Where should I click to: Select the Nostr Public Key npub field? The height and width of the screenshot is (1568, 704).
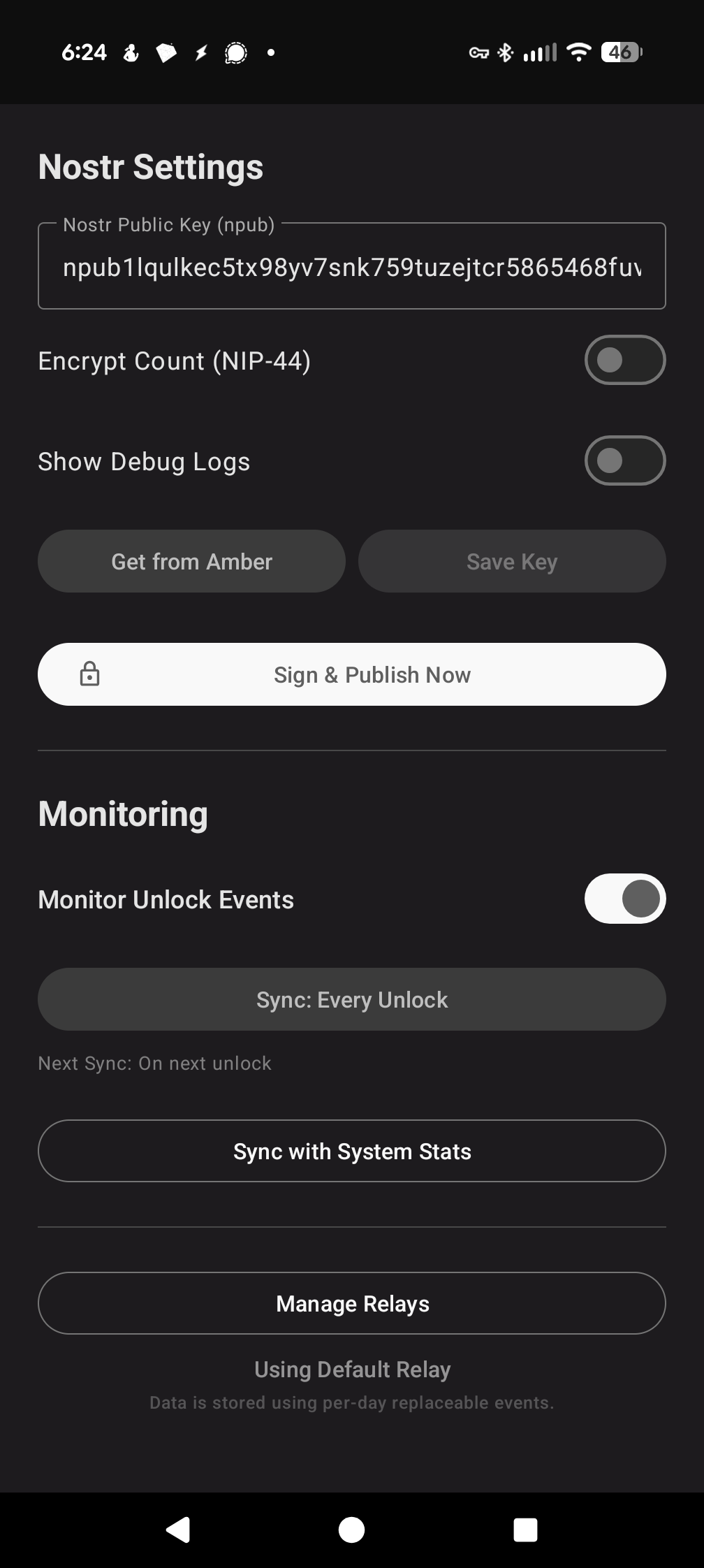pyautogui.click(x=351, y=266)
